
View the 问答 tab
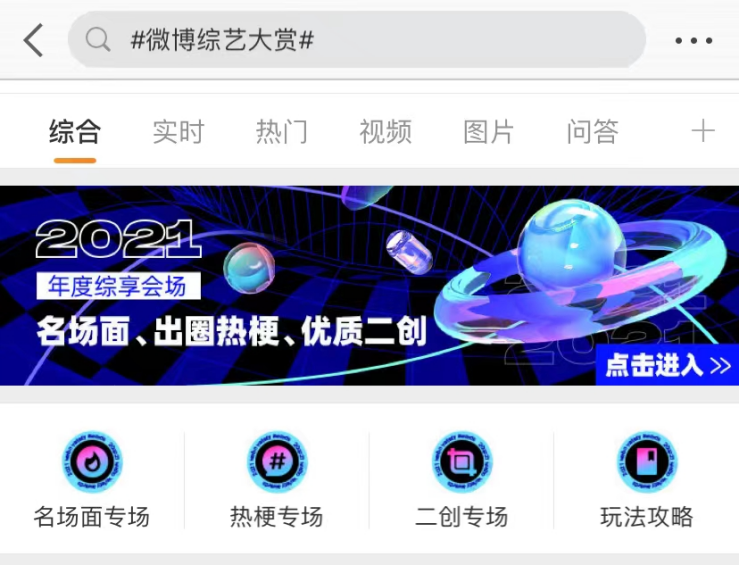coord(592,131)
